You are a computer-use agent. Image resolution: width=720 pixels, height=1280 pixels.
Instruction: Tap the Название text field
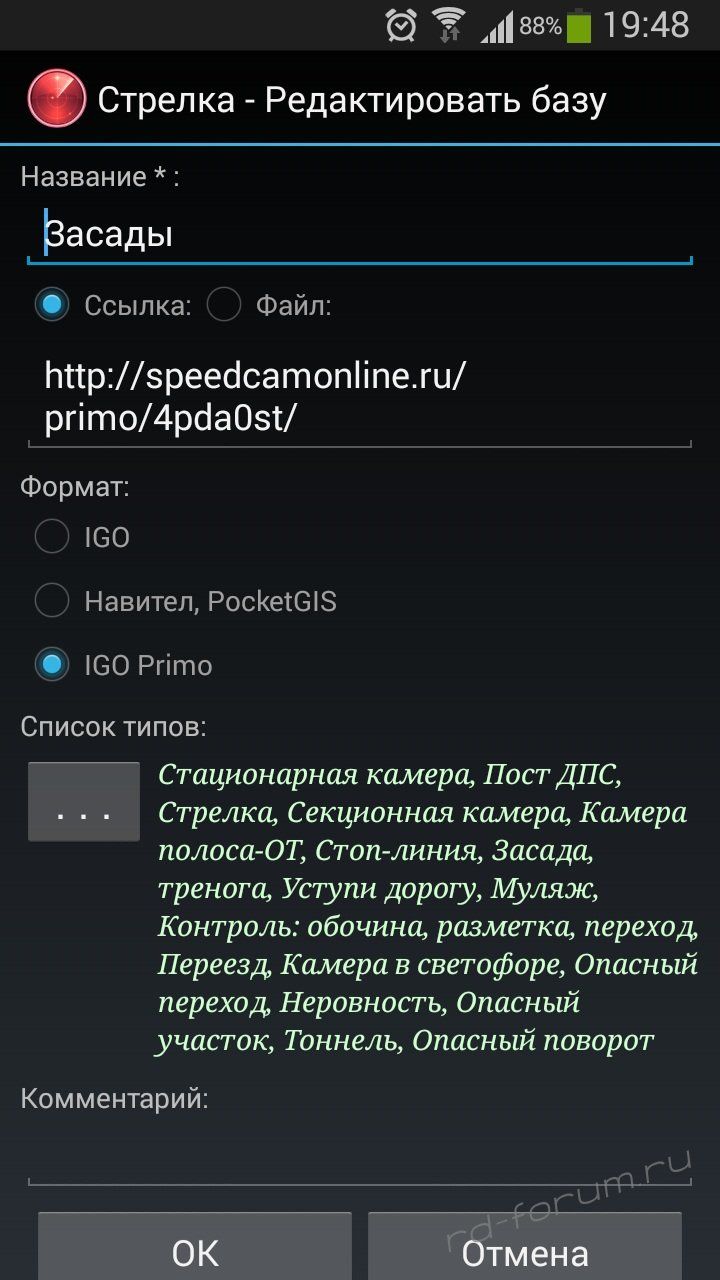(359, 236)
